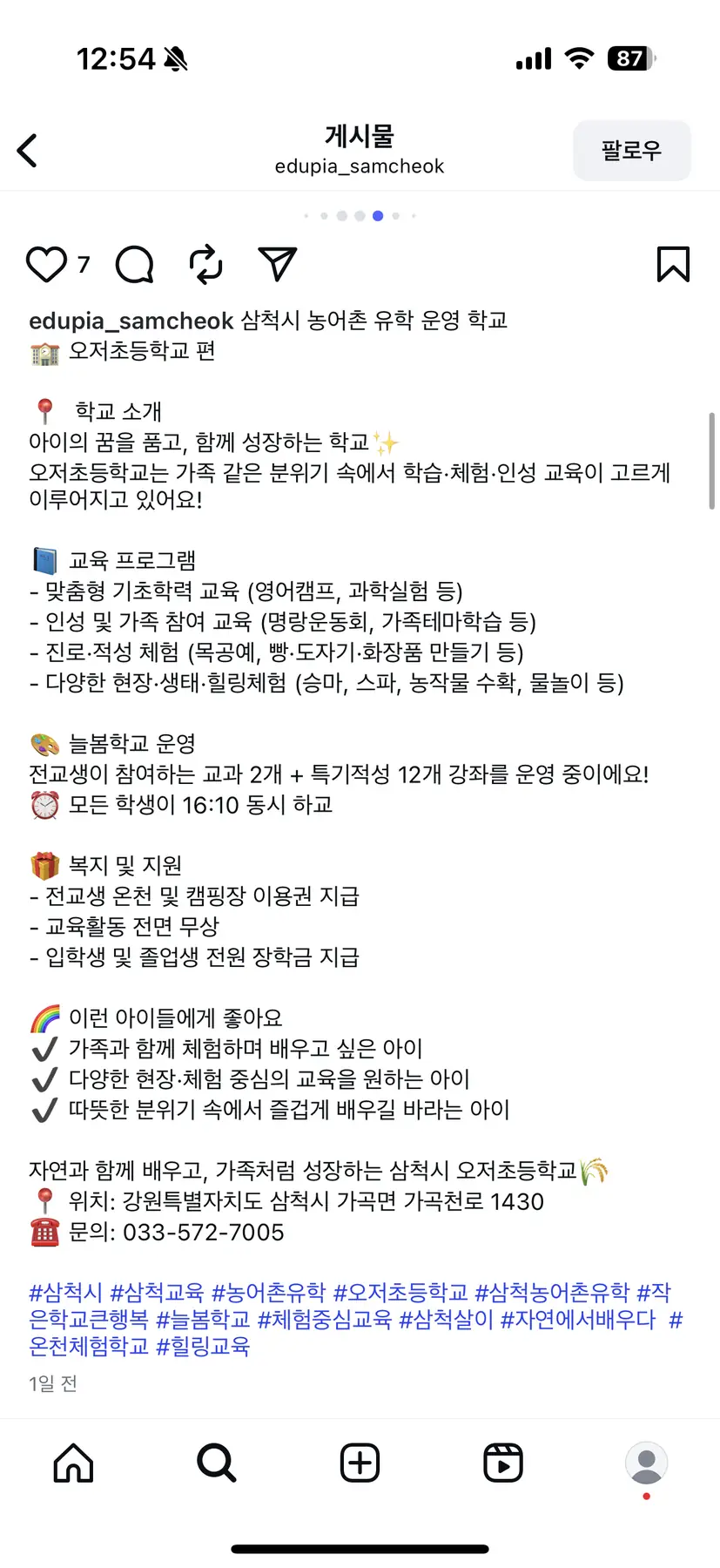The width and height of the screenshot is (720, 1568).
Task: Go to the home feed tab
Action: point(73,1463)
